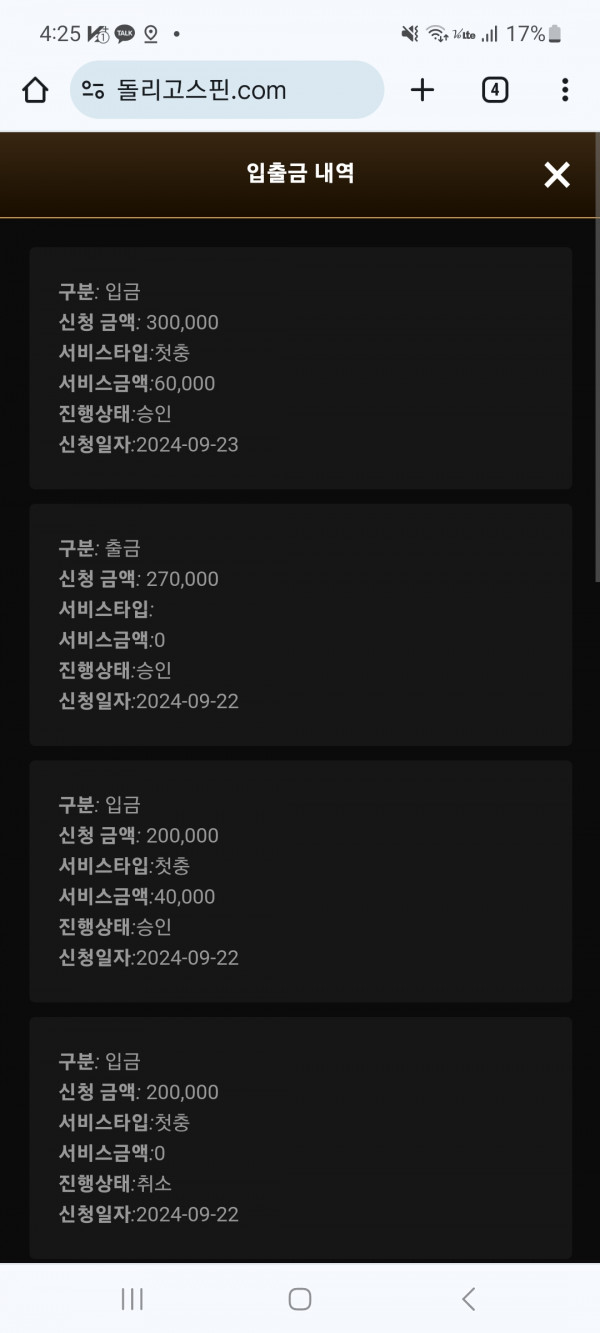Viewport: 600px width, 1333px height.
Task: Open the recent apps view
Action: pos(131,1299)
